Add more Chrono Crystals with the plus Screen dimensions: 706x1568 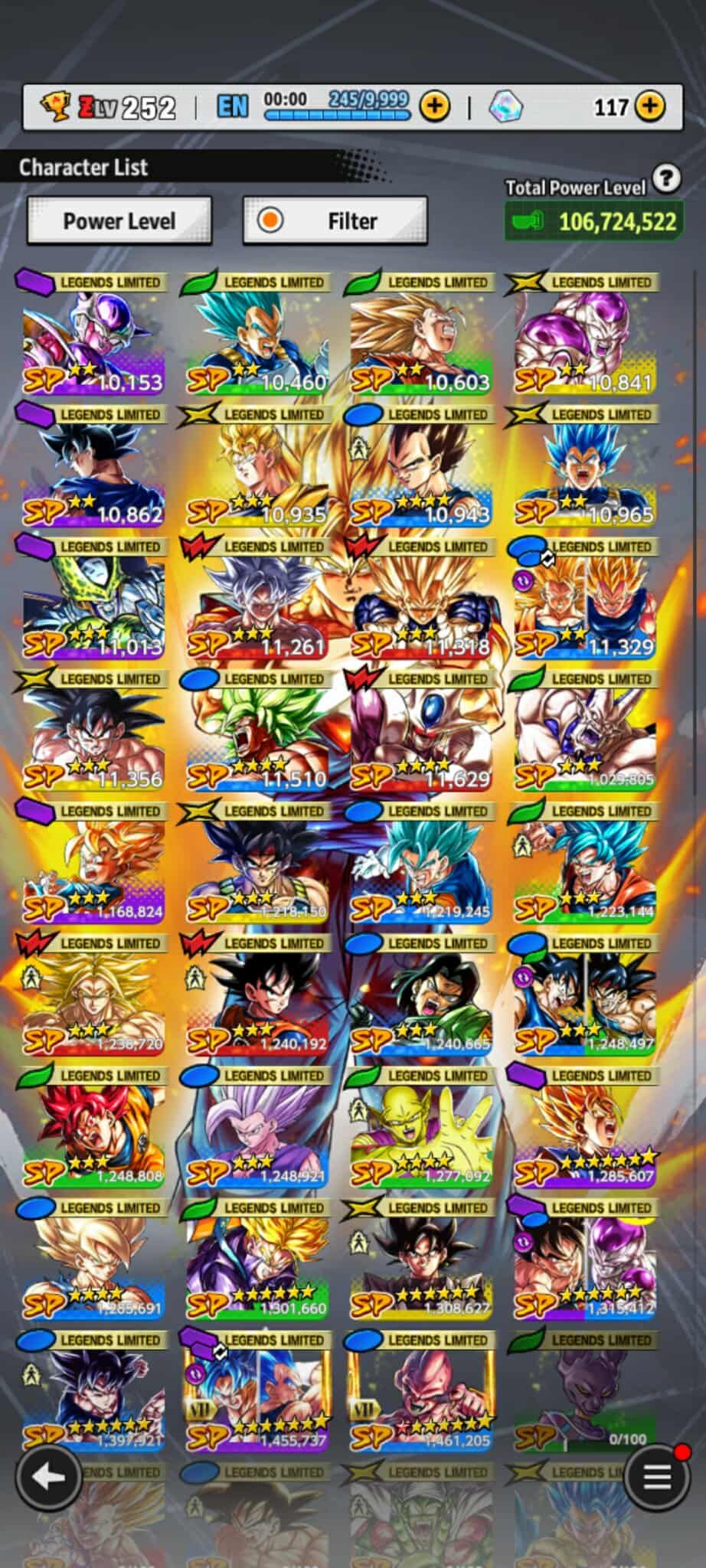click(650, 106)
